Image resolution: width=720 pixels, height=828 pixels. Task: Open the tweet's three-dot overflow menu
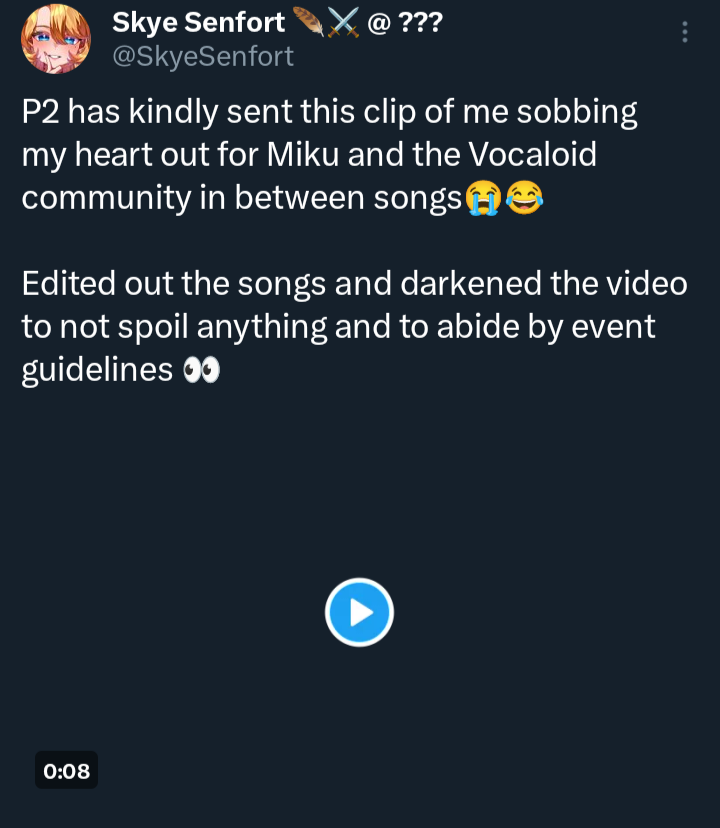pyautogui.click(x=685, y=32)
